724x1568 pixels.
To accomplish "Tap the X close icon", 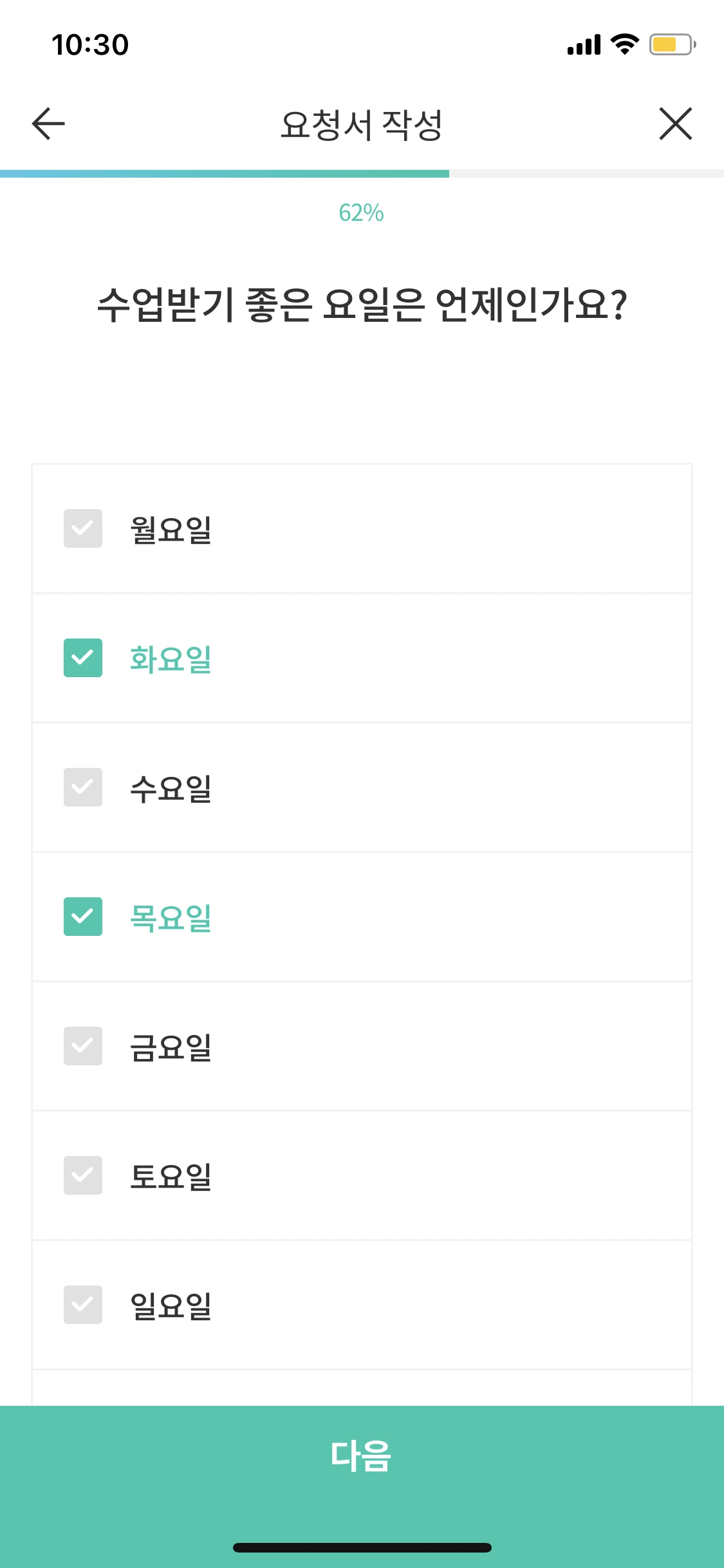I will [676, 124].
